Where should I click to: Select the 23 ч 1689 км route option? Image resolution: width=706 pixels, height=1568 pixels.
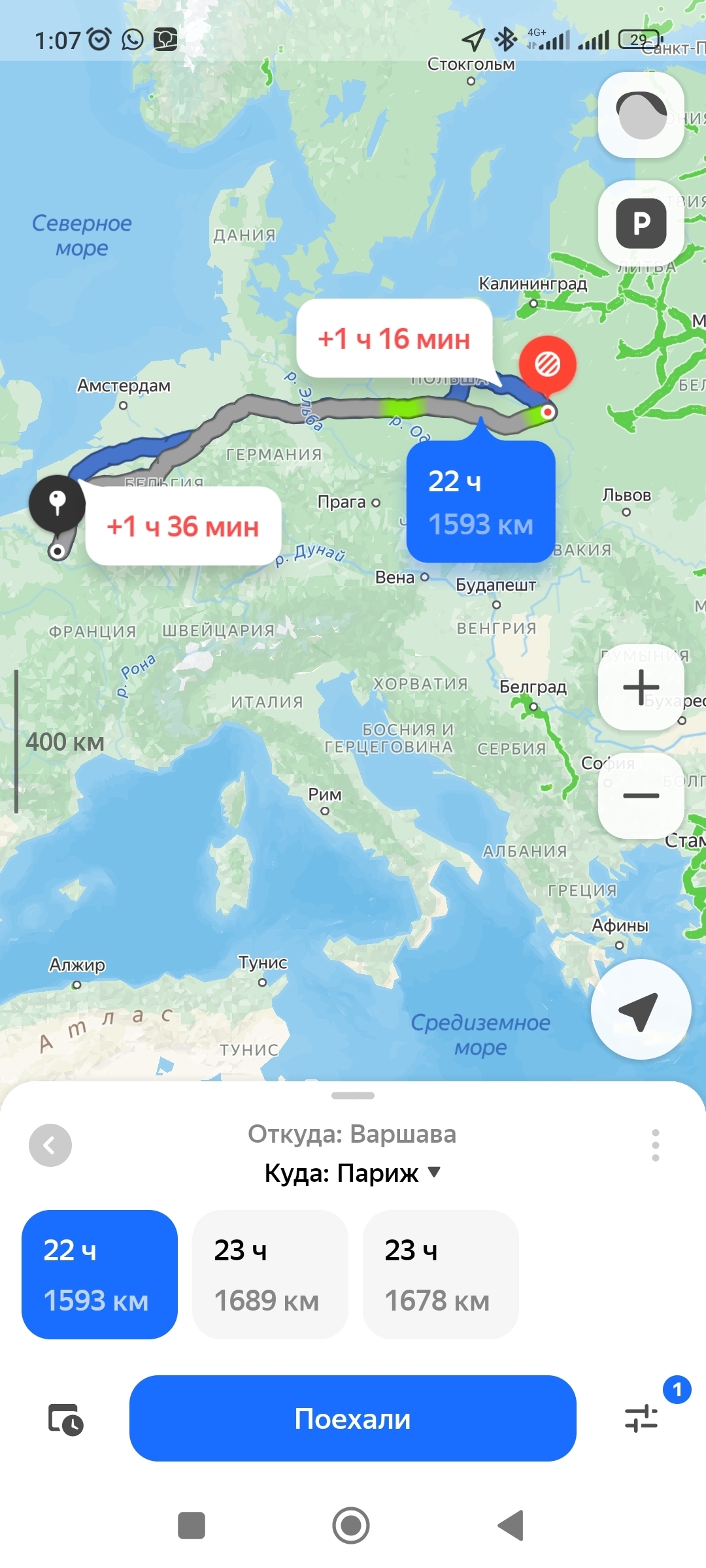[270, 1274]
